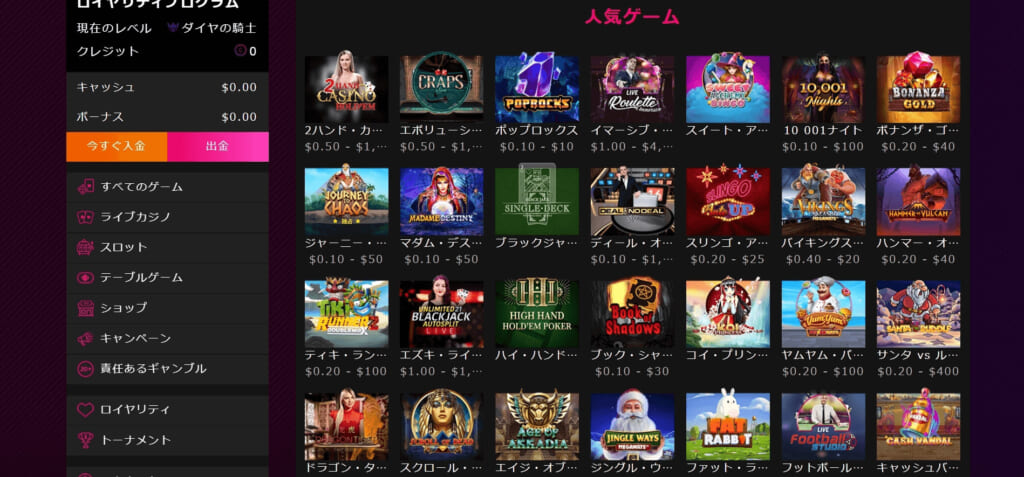Open テーブルゲーム category
The image size is (1024, 477).
click(x=140, y=277)
